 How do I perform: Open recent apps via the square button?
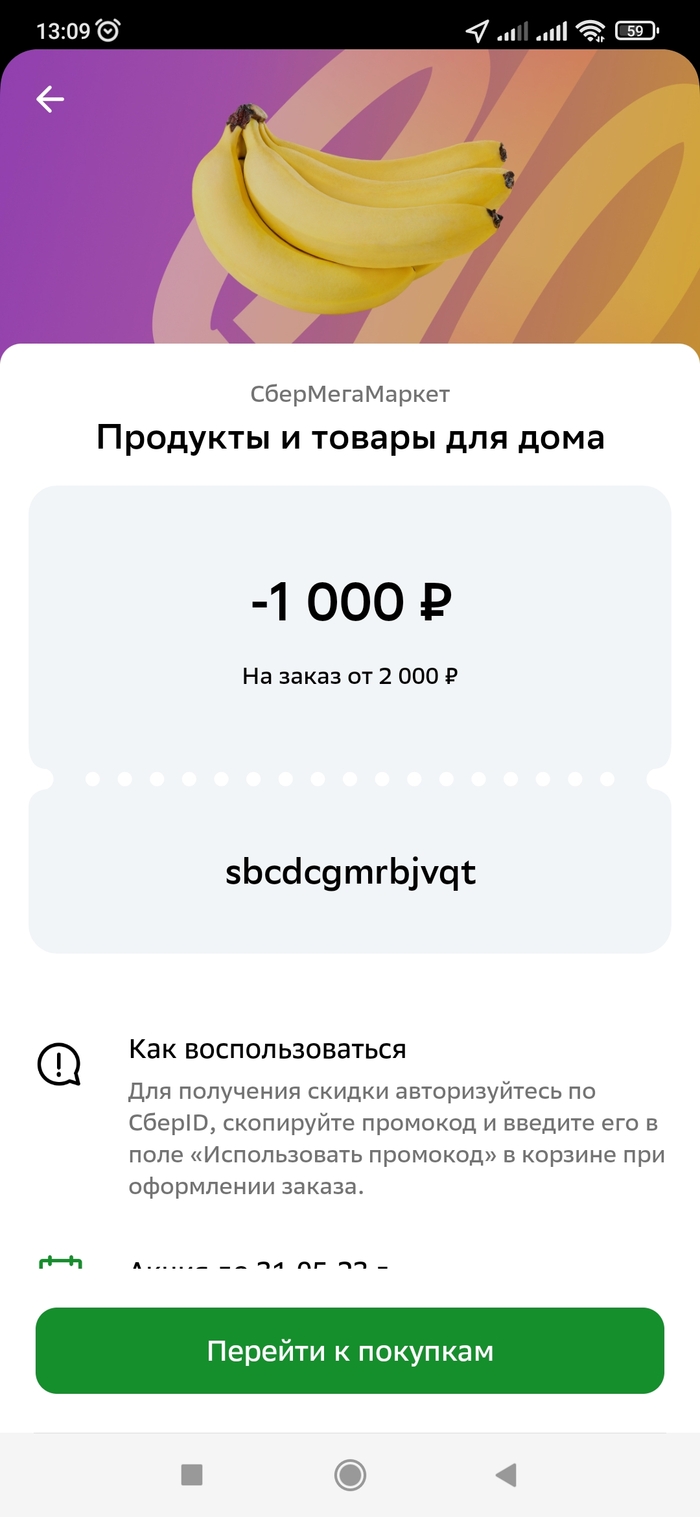191,1474
